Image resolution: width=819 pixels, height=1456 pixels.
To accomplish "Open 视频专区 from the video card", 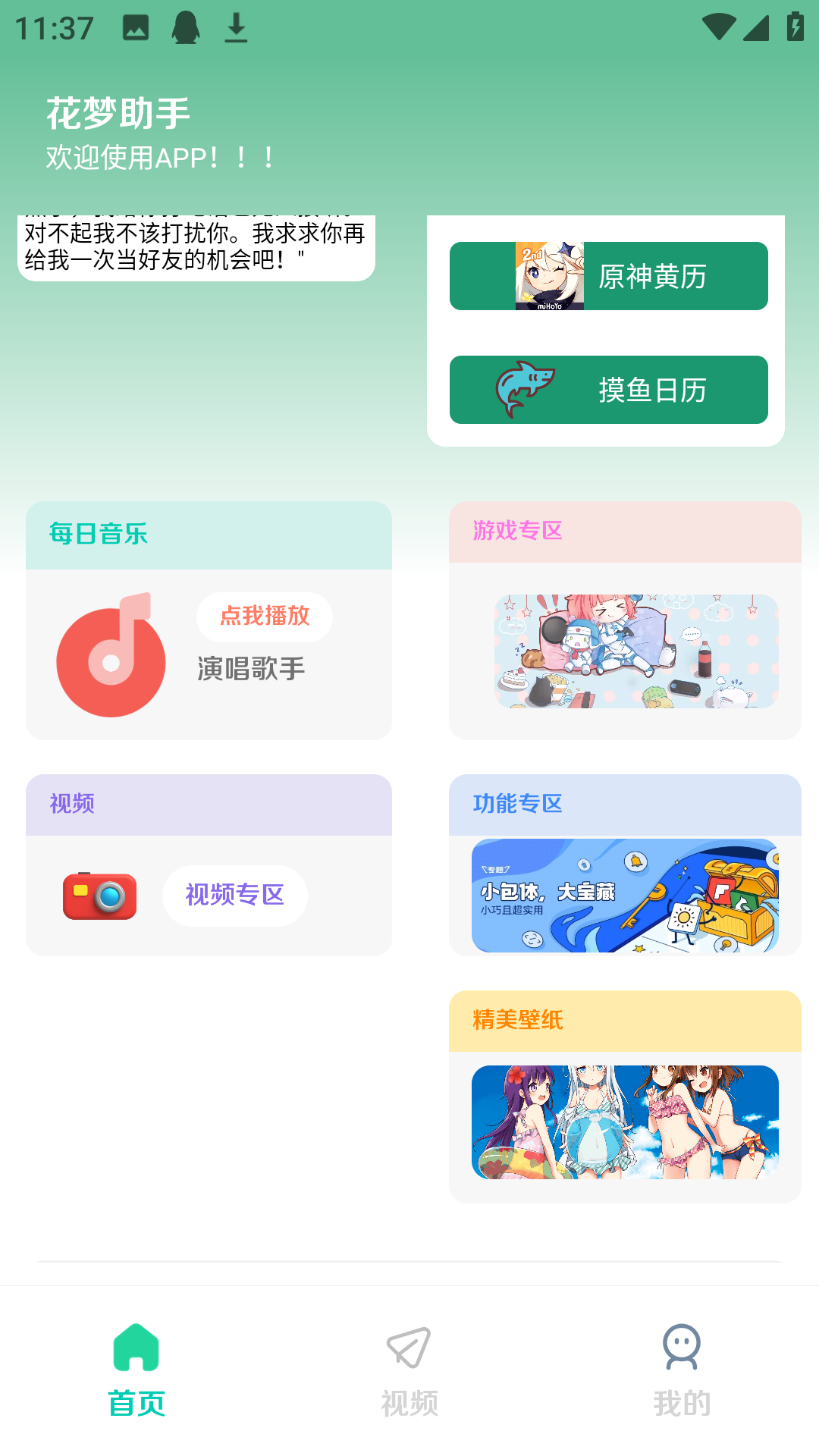I will pyautogui.click(x=234, y=896).
